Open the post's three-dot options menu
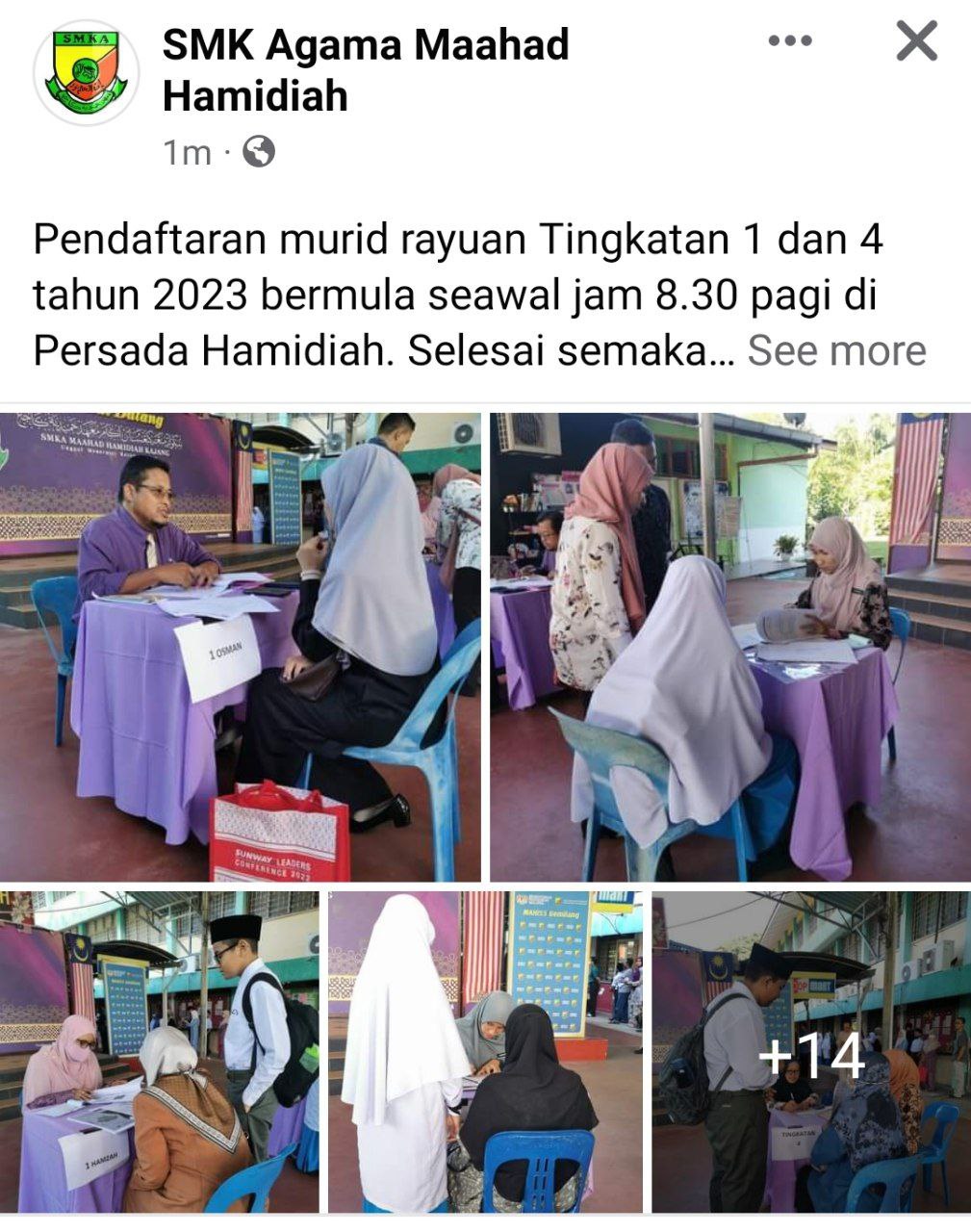The width and height of the screenshot is (971, 1232). (790, 41)
